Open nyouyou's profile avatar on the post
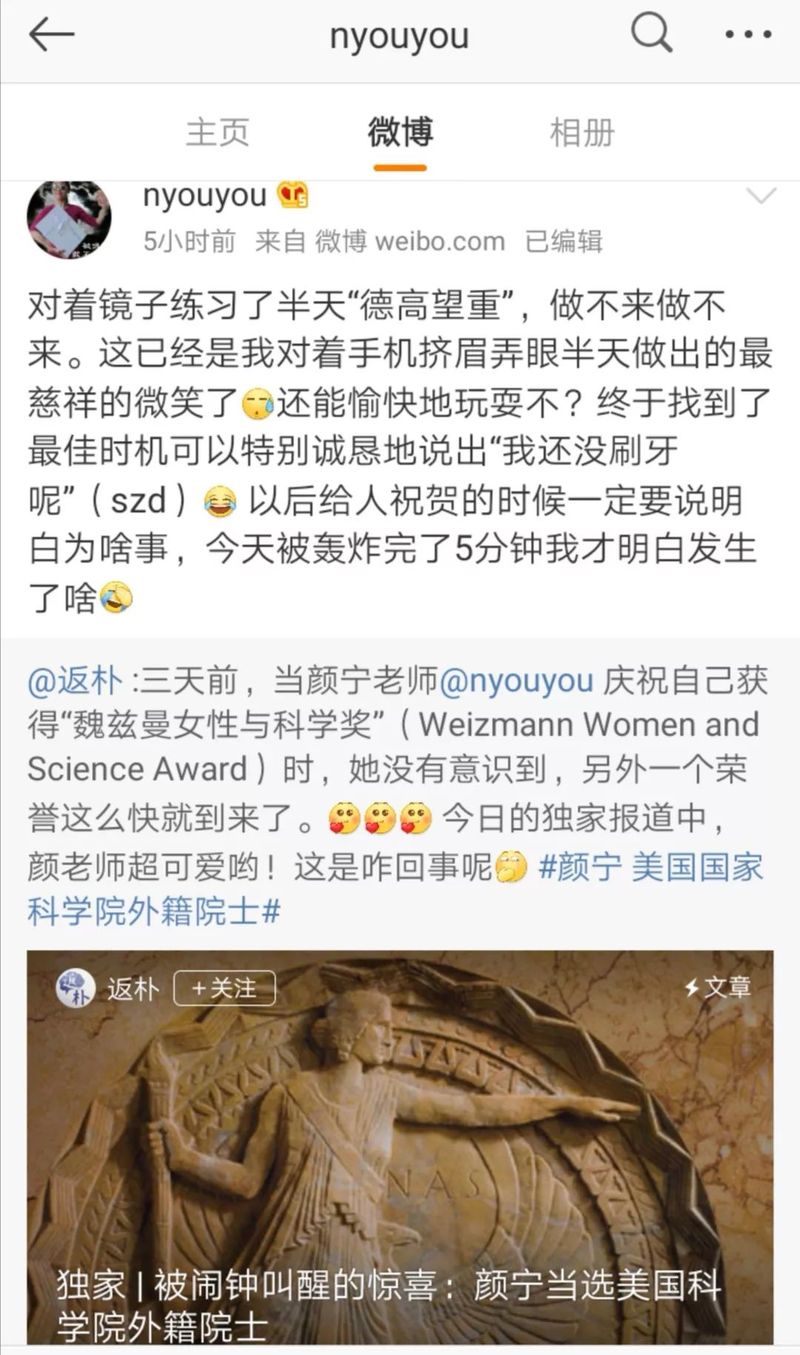This screenshot has height=1355, width=800. tap(69, 220)
